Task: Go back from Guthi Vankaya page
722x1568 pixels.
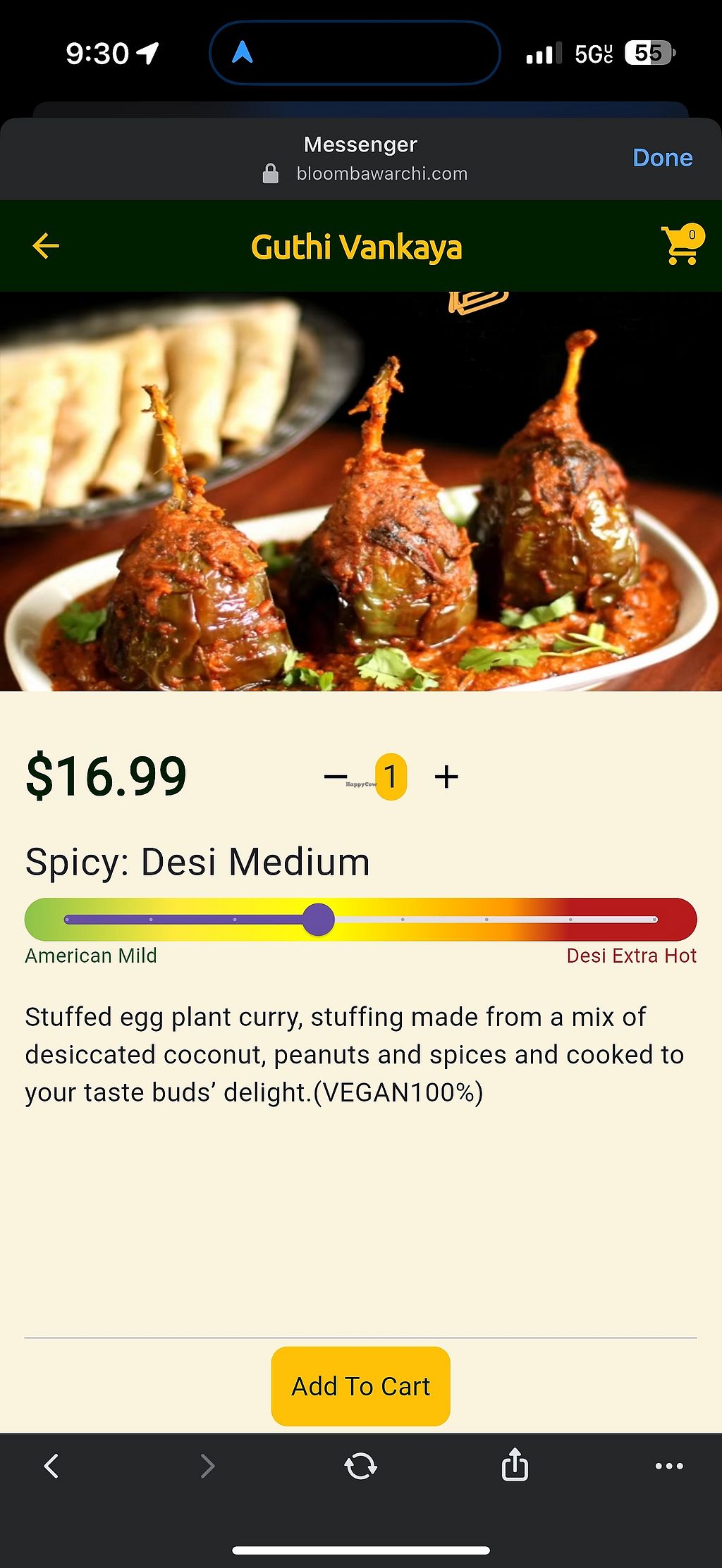Action: click(46, 246)
